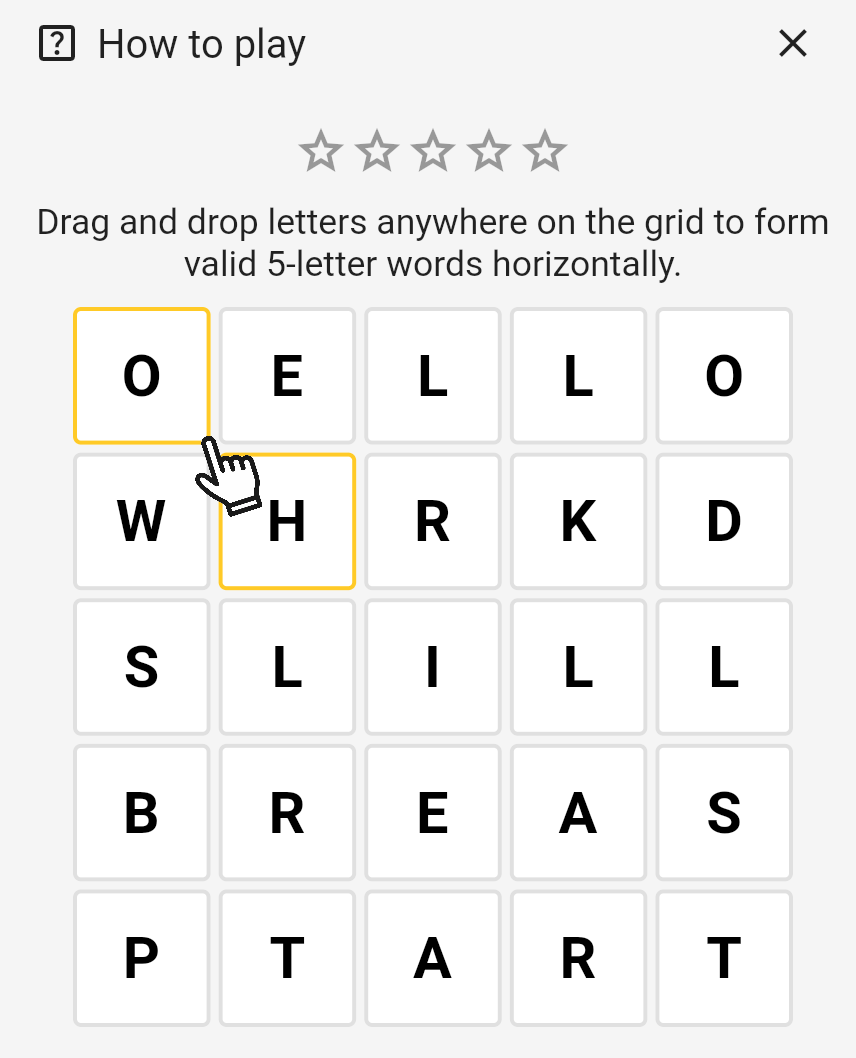Select the W letter tile
Screen dimensions: 856x1058
point(141,521)
